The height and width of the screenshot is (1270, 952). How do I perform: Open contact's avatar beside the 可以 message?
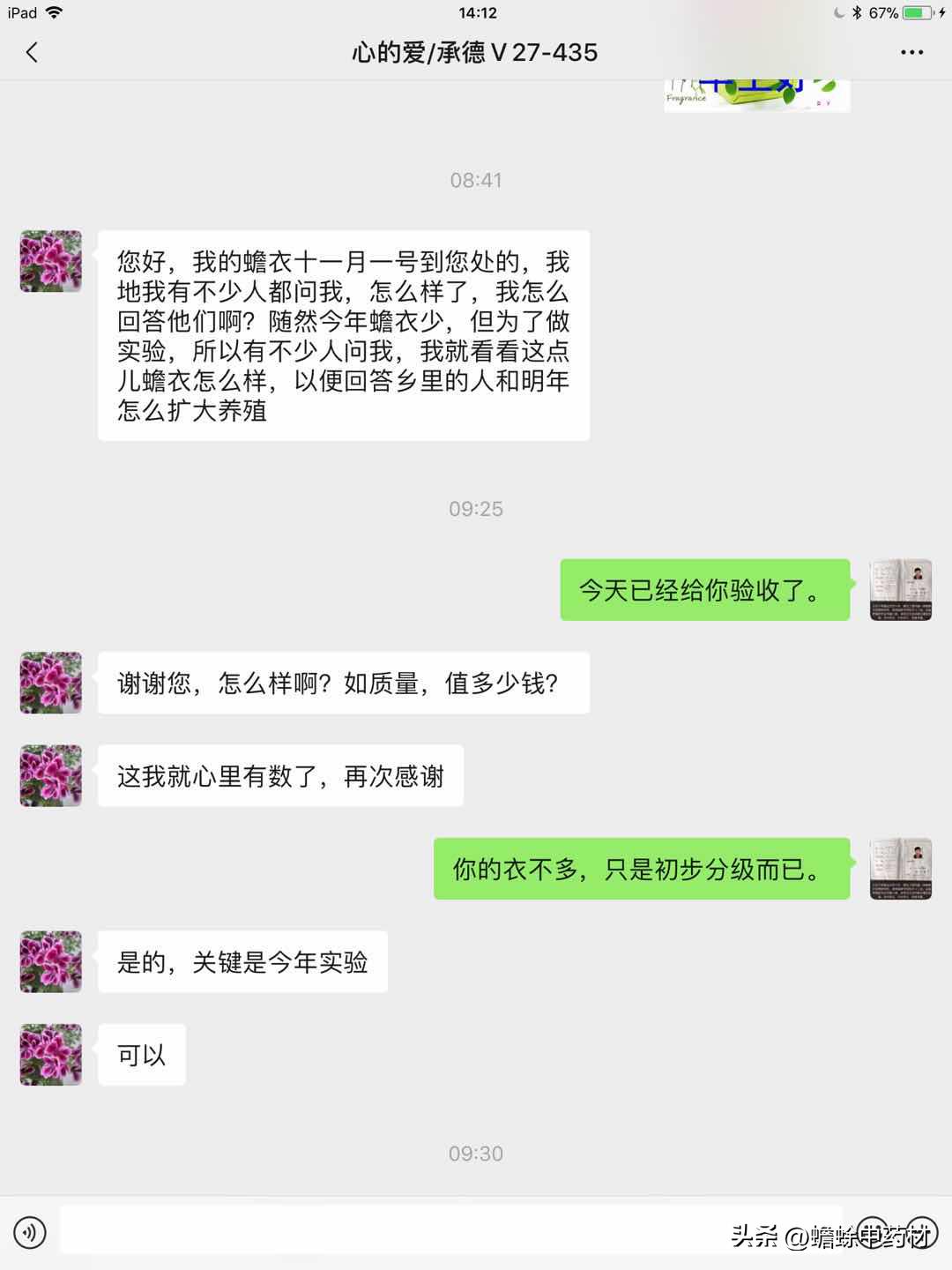click(51, 1055)
